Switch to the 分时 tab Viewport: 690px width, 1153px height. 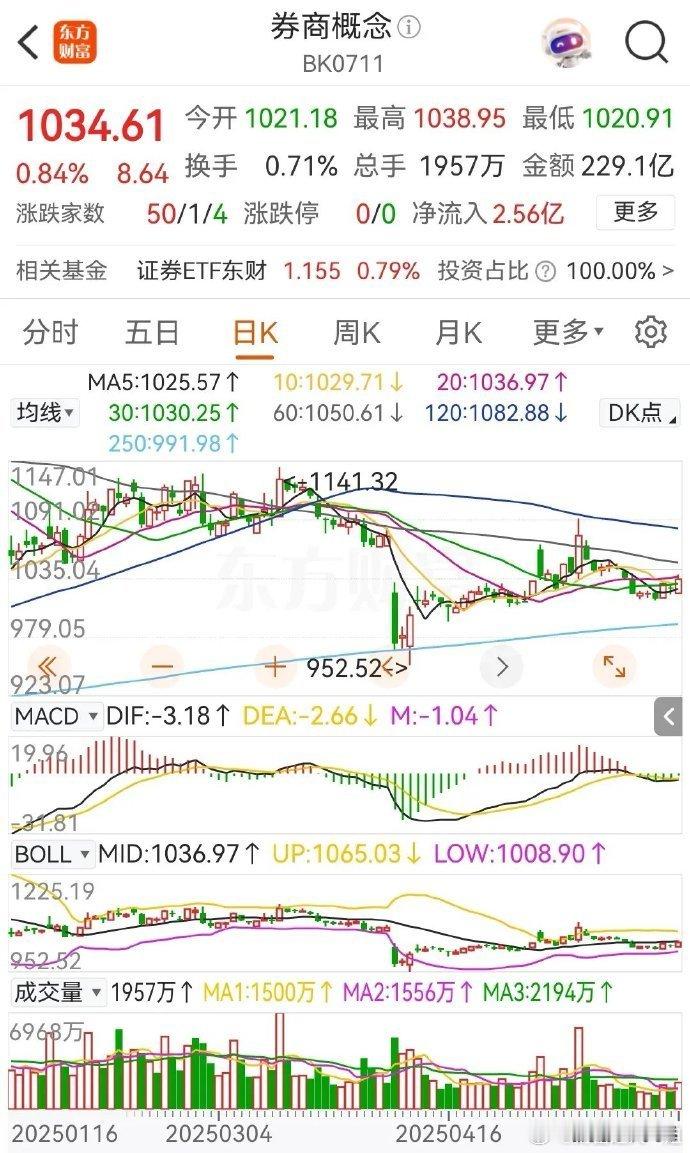(50, 332)
